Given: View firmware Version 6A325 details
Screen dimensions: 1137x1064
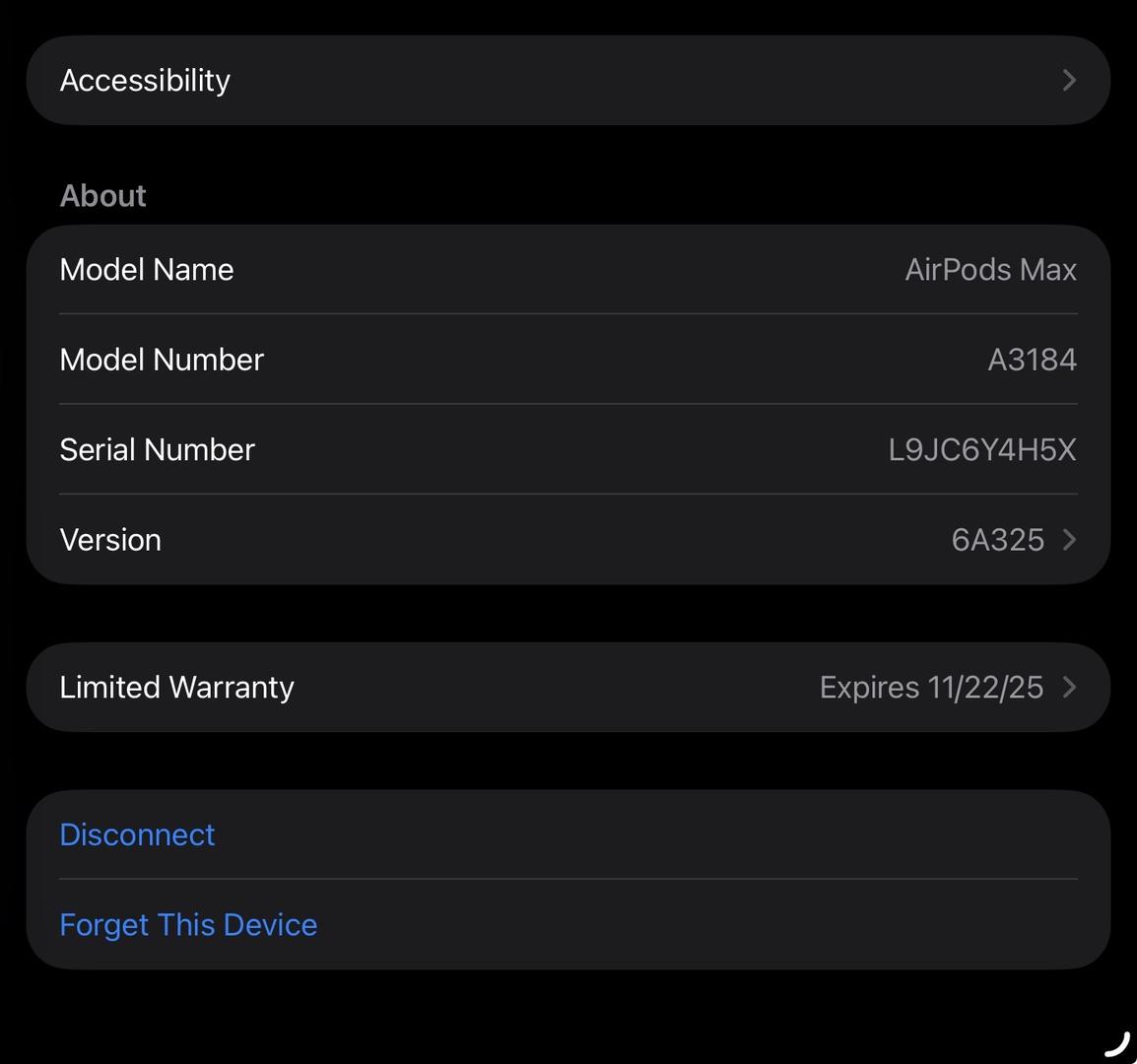Looking at the screenshot, I should pyautogui.click(x=568, y=540).
